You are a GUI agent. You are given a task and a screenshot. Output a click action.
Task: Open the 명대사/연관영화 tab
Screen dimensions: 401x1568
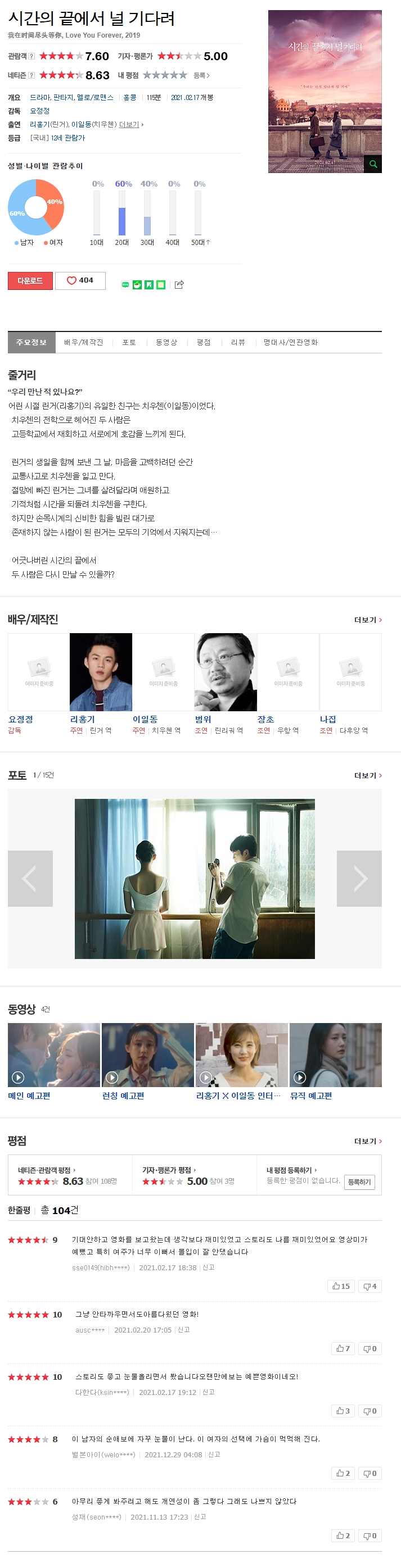coord(290,343)
